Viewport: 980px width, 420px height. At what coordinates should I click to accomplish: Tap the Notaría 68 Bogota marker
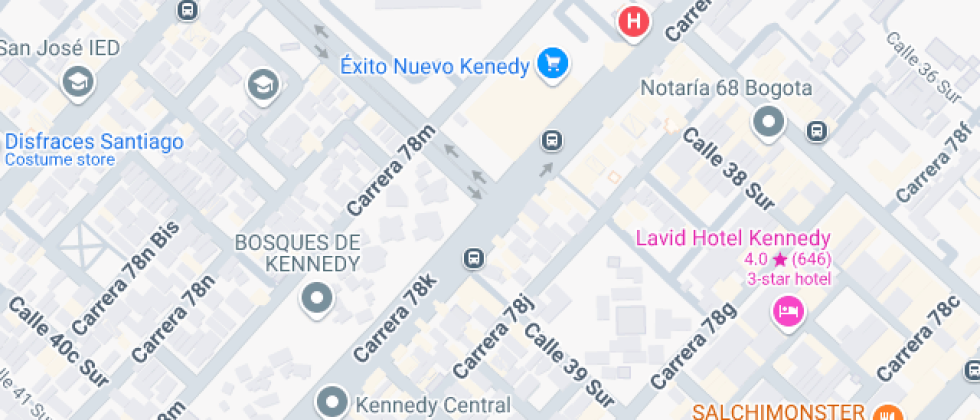tap(769, 122)
